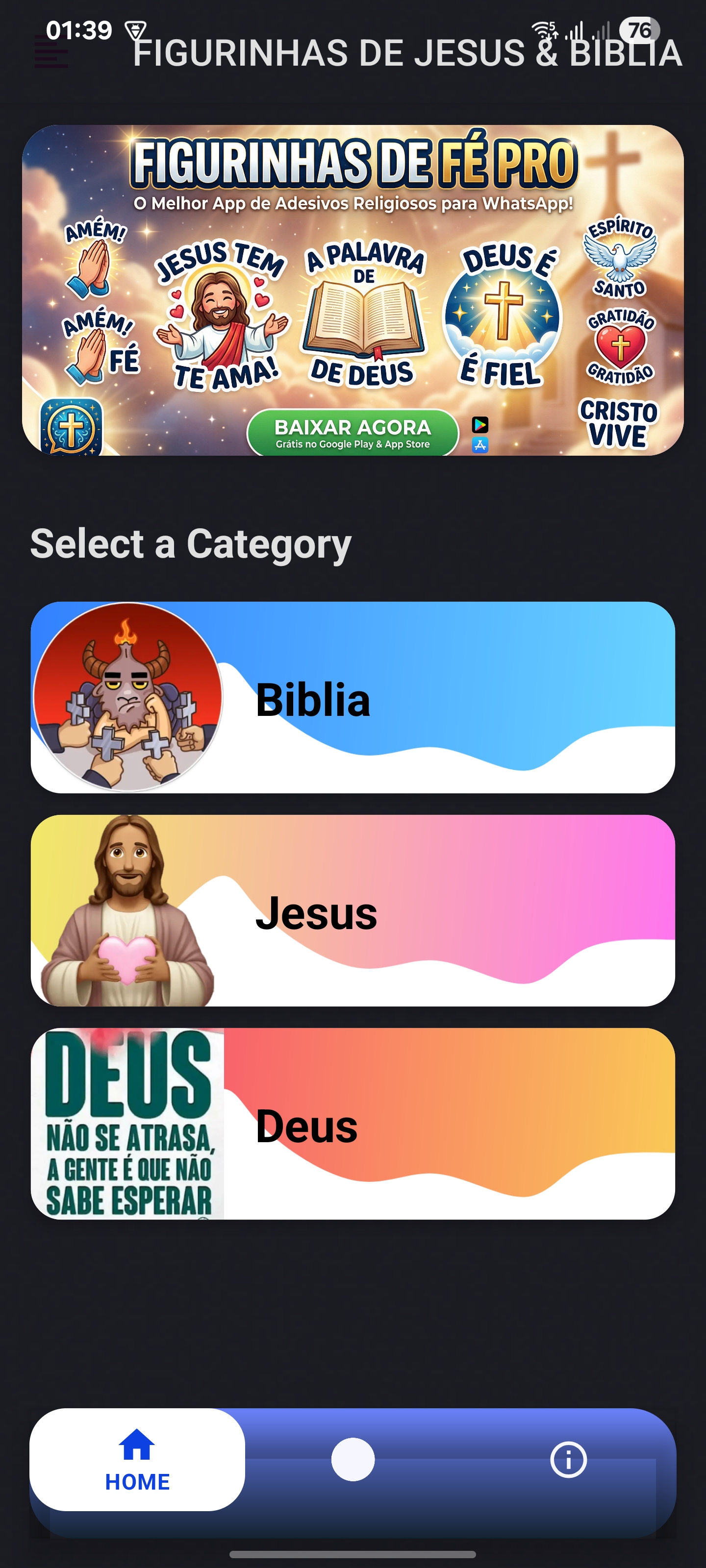
Task: Browse the Deus sticker category
Action: tap(353, 1124)
